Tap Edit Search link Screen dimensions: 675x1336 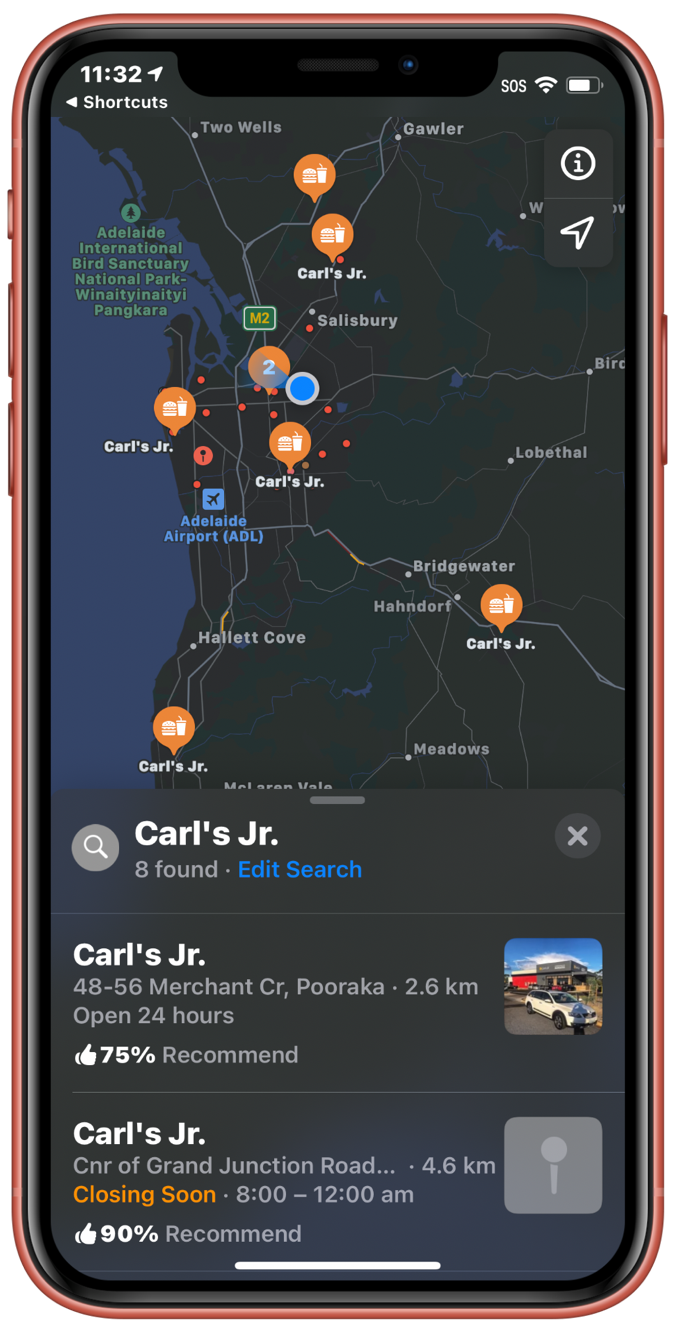299,869
